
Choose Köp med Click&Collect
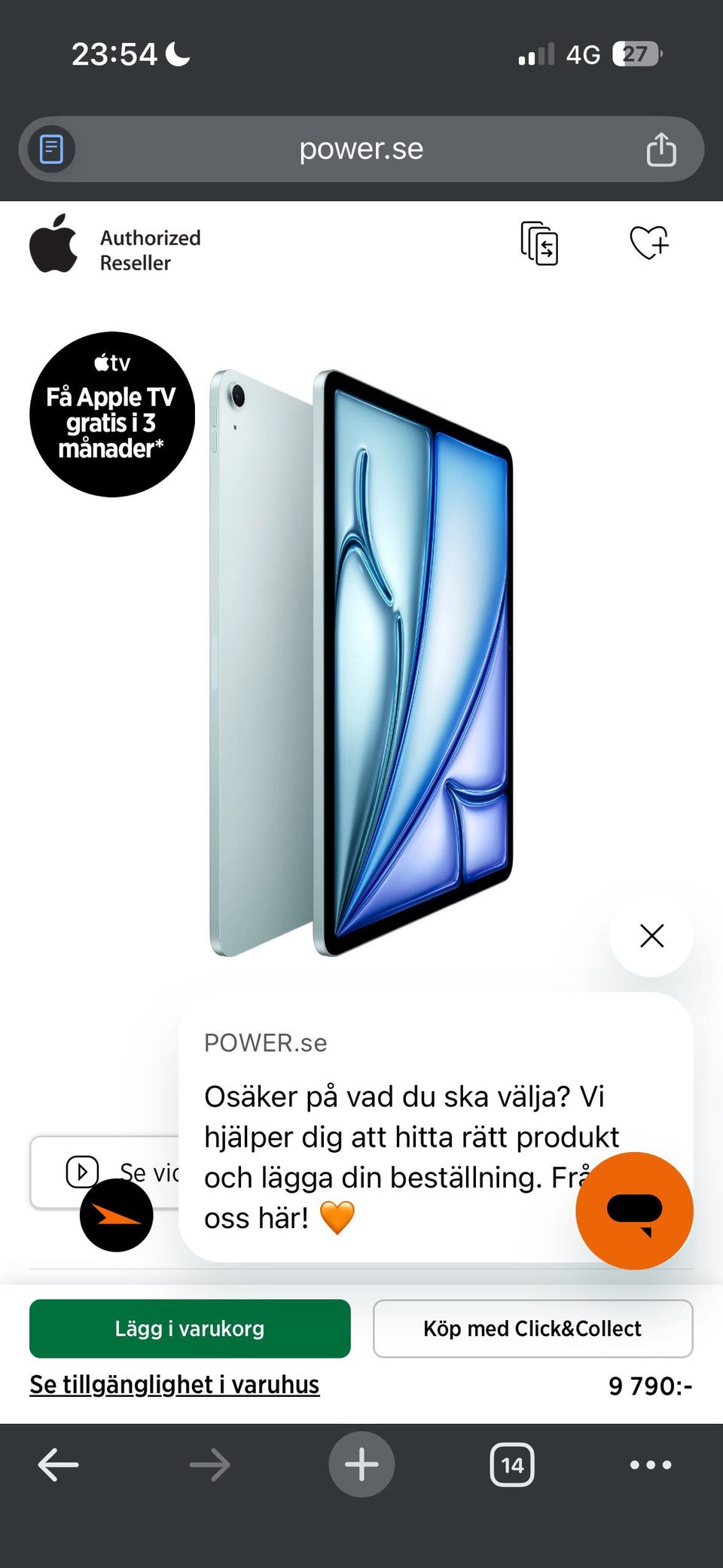click(x=532, y=1328)
